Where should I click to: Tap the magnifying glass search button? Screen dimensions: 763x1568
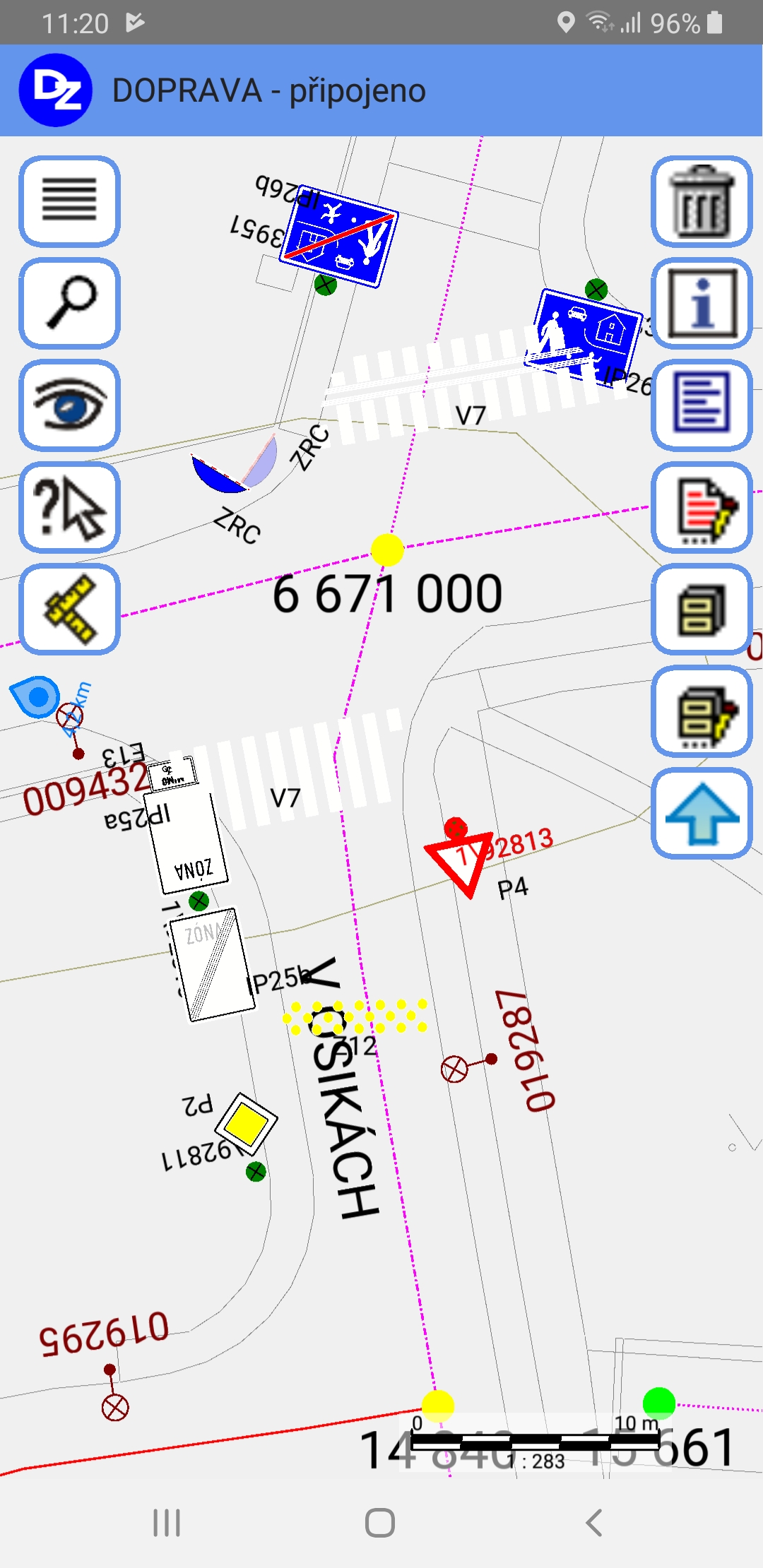69,303
